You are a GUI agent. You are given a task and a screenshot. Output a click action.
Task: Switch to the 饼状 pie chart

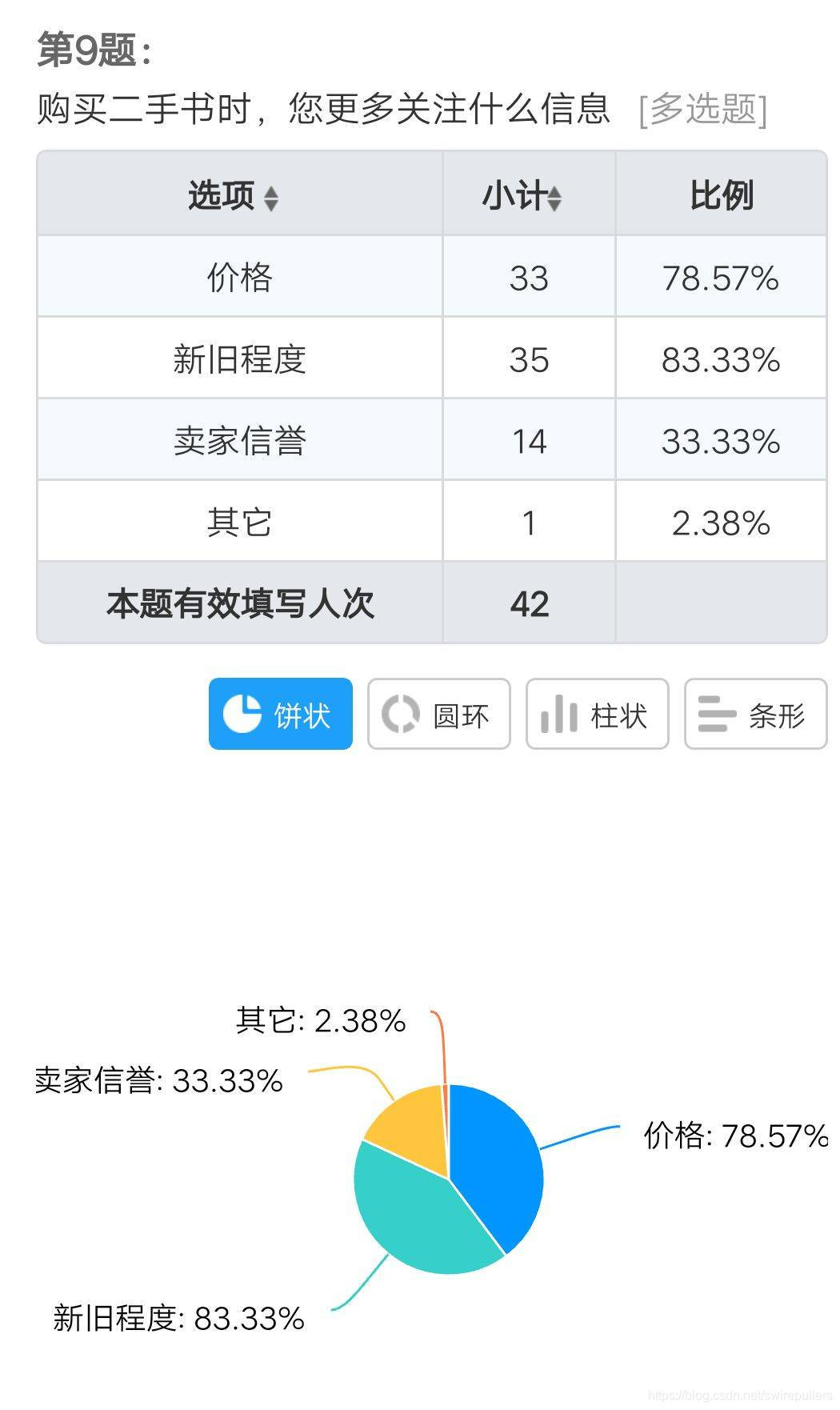pyautogui.click(x=281, y=714)
